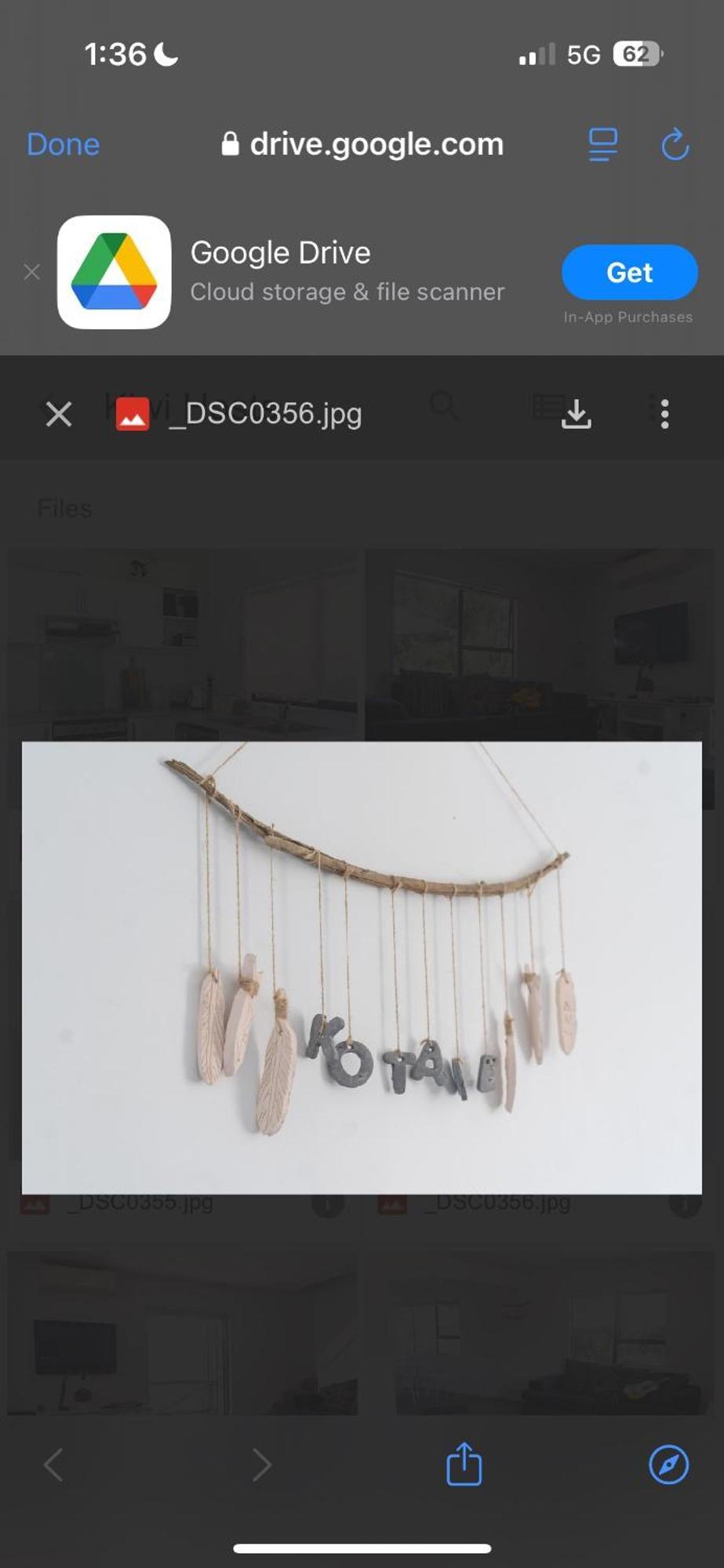Reload the drive.google.com page

click(x=675, y=145)
